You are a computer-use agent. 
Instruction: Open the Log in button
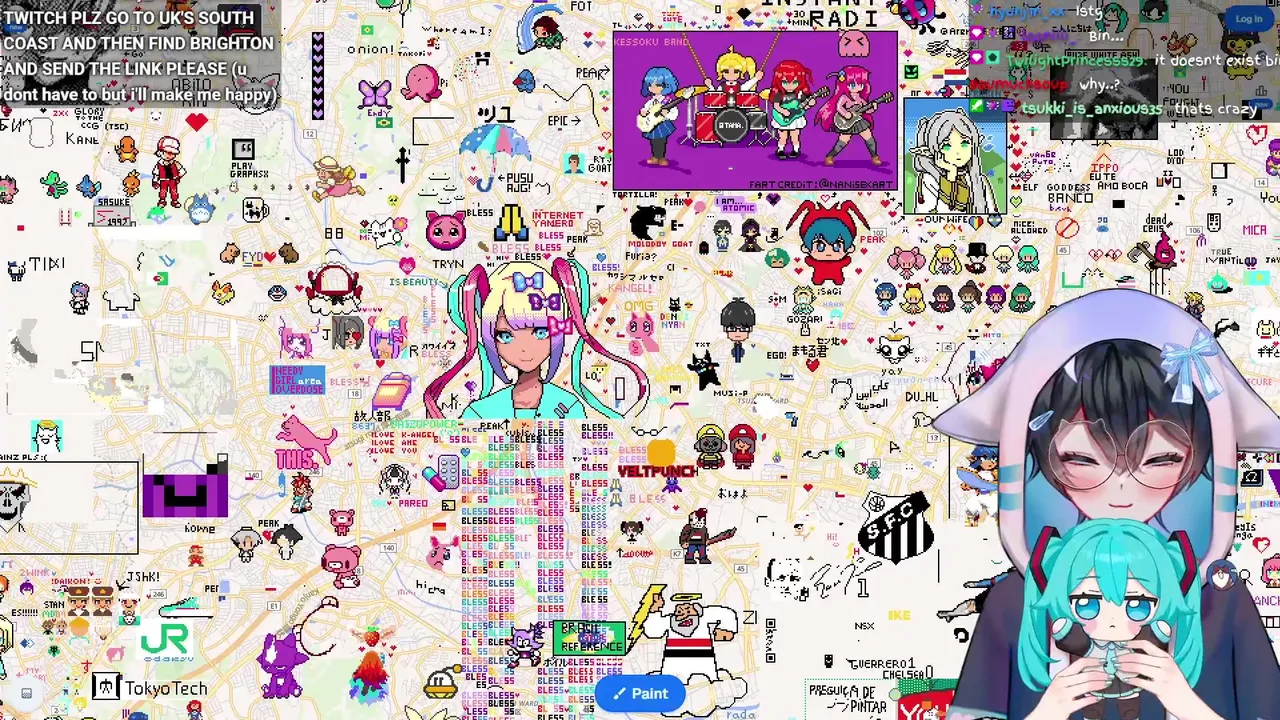click(1249, 19)
